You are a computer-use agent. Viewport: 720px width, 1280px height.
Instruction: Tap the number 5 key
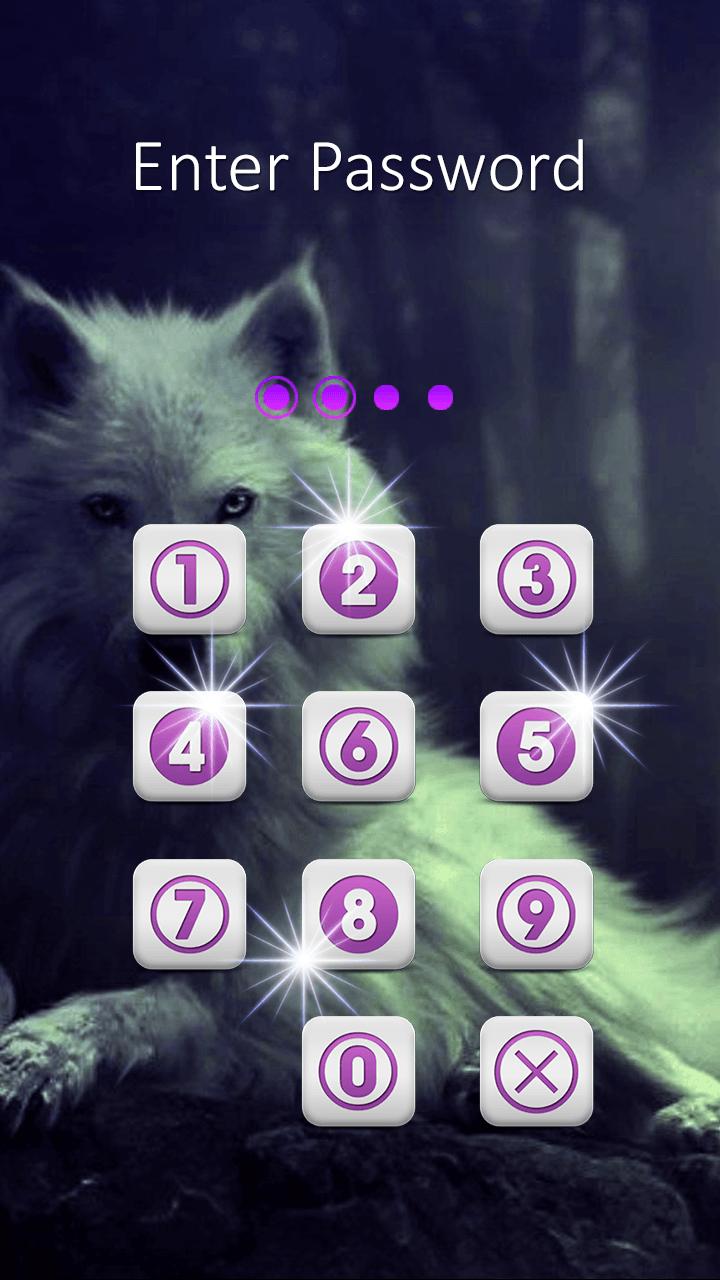[536, 746]
